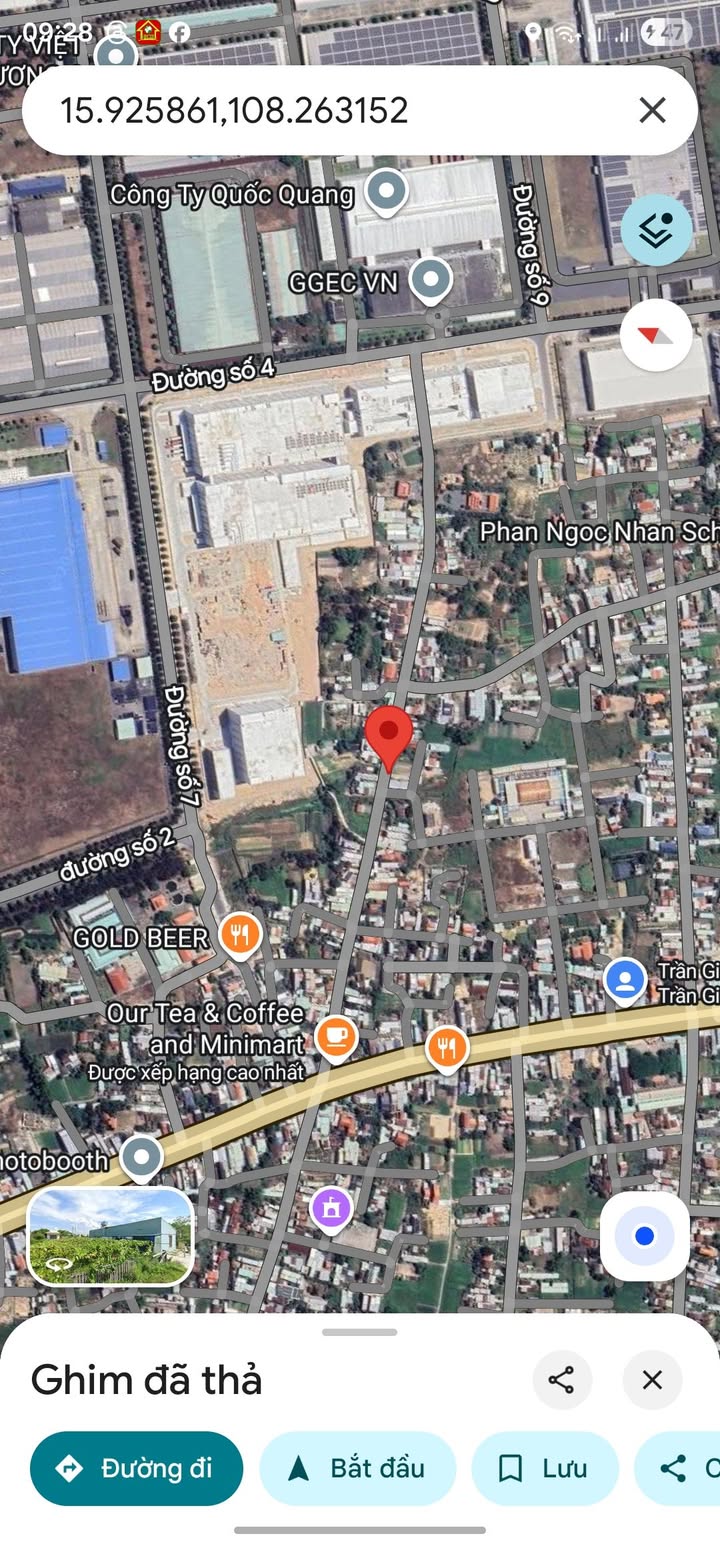Open the map layers selector

(656, 231)
